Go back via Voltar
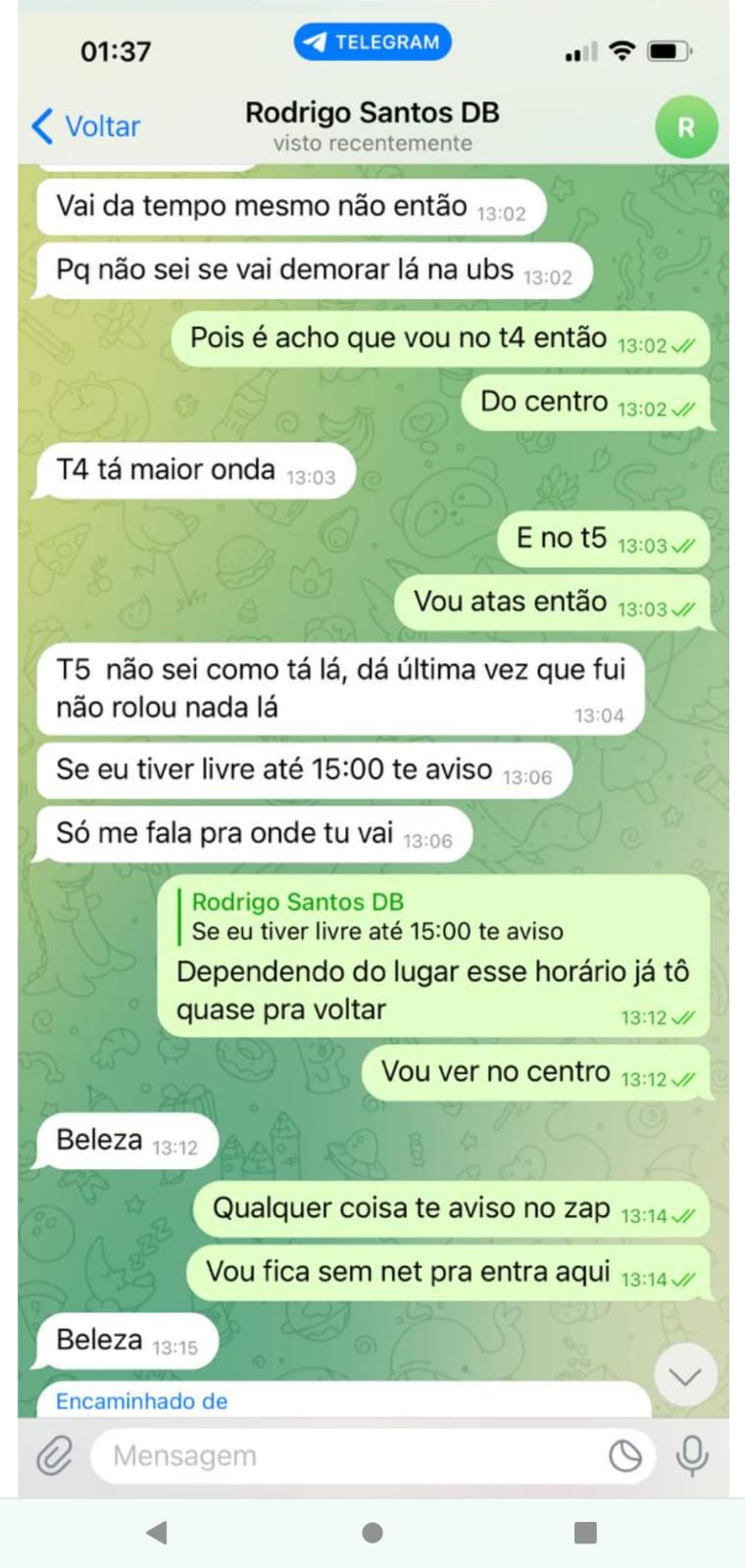The width and height of the screenshot is (745, 1568). coord(86,126)
